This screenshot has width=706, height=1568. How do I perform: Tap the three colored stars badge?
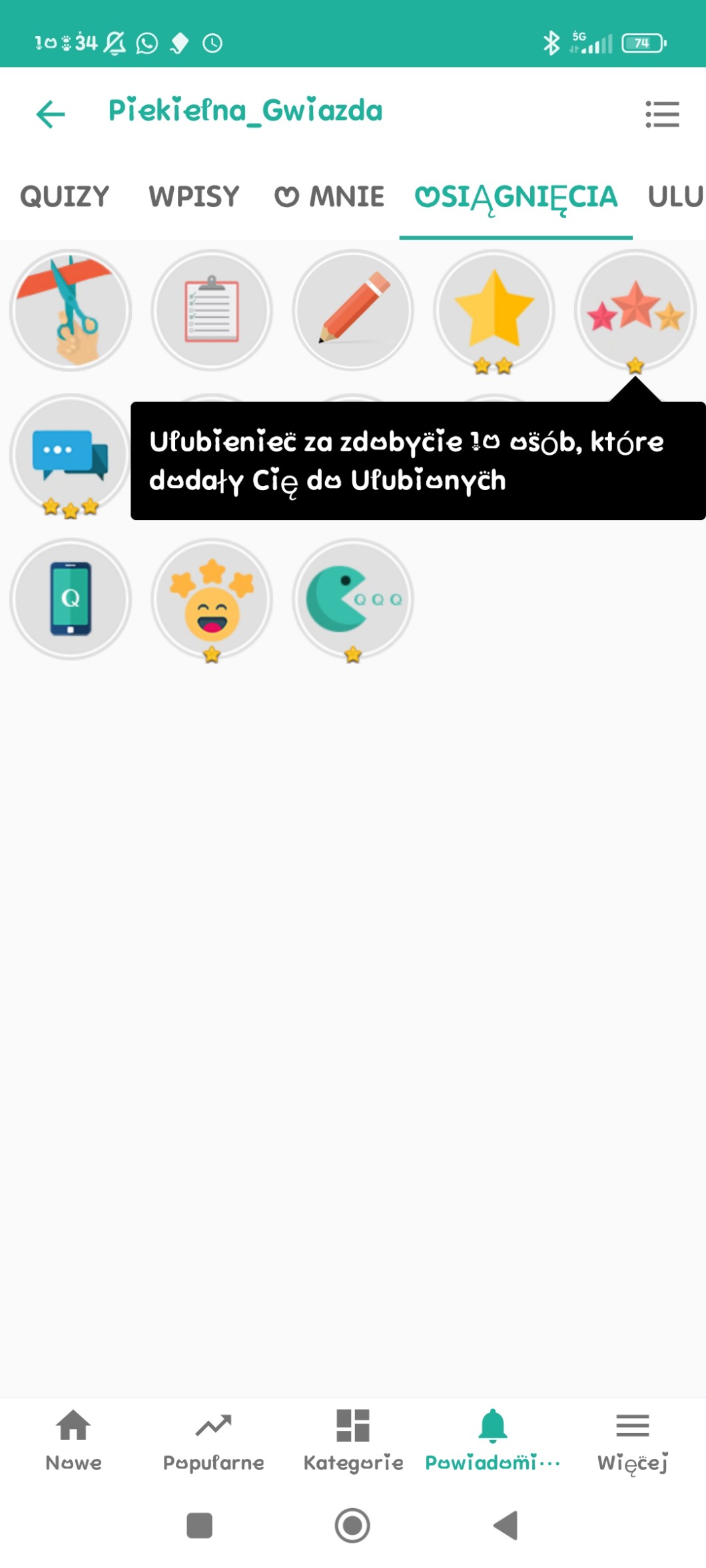635,310
